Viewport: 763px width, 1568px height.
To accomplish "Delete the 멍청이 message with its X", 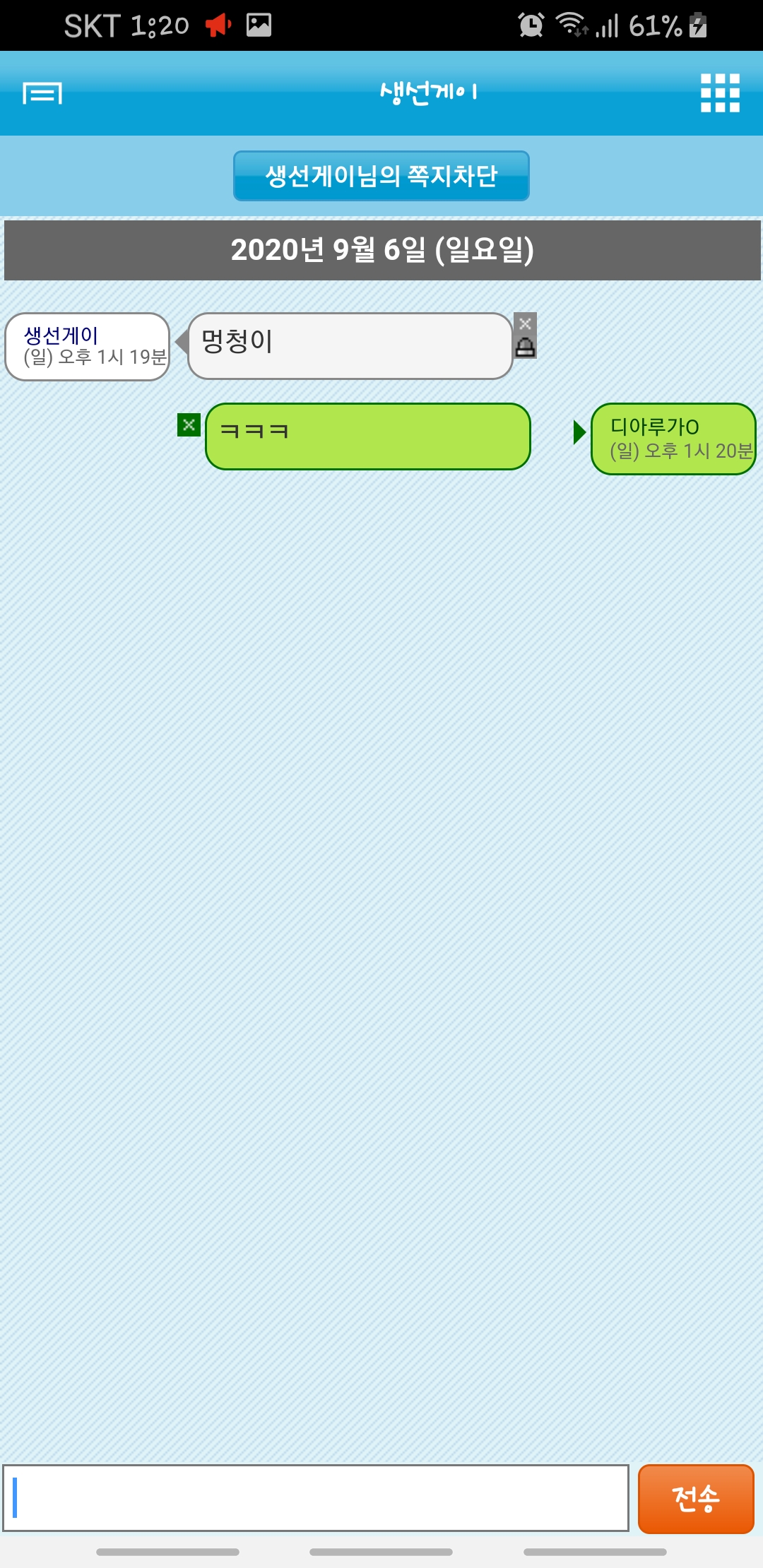I will [x=525, y=323].
